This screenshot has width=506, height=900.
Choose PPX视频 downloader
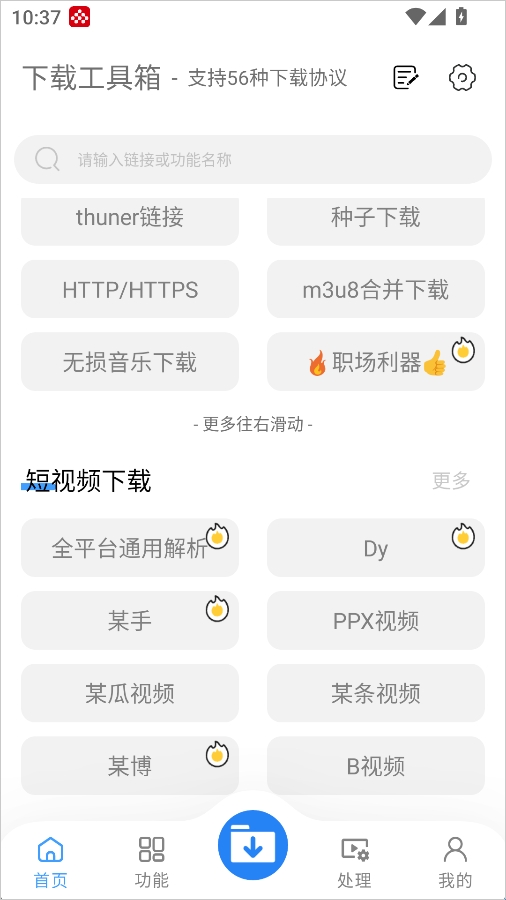click(x=376, y=620)
